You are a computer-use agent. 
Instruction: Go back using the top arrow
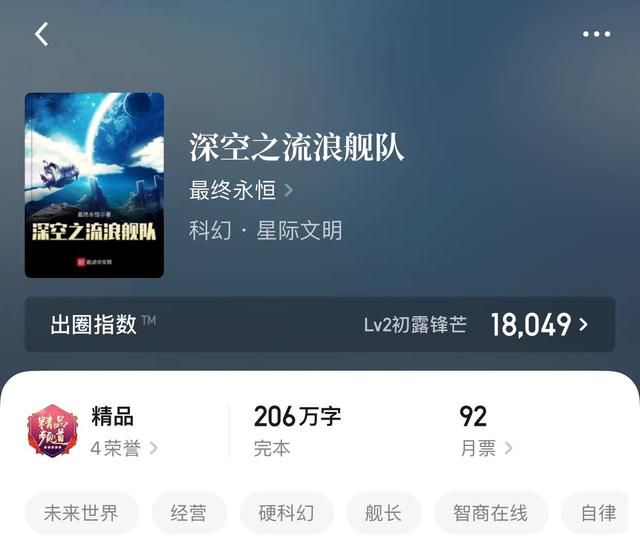pyautogui.click(x=41, y=34)
